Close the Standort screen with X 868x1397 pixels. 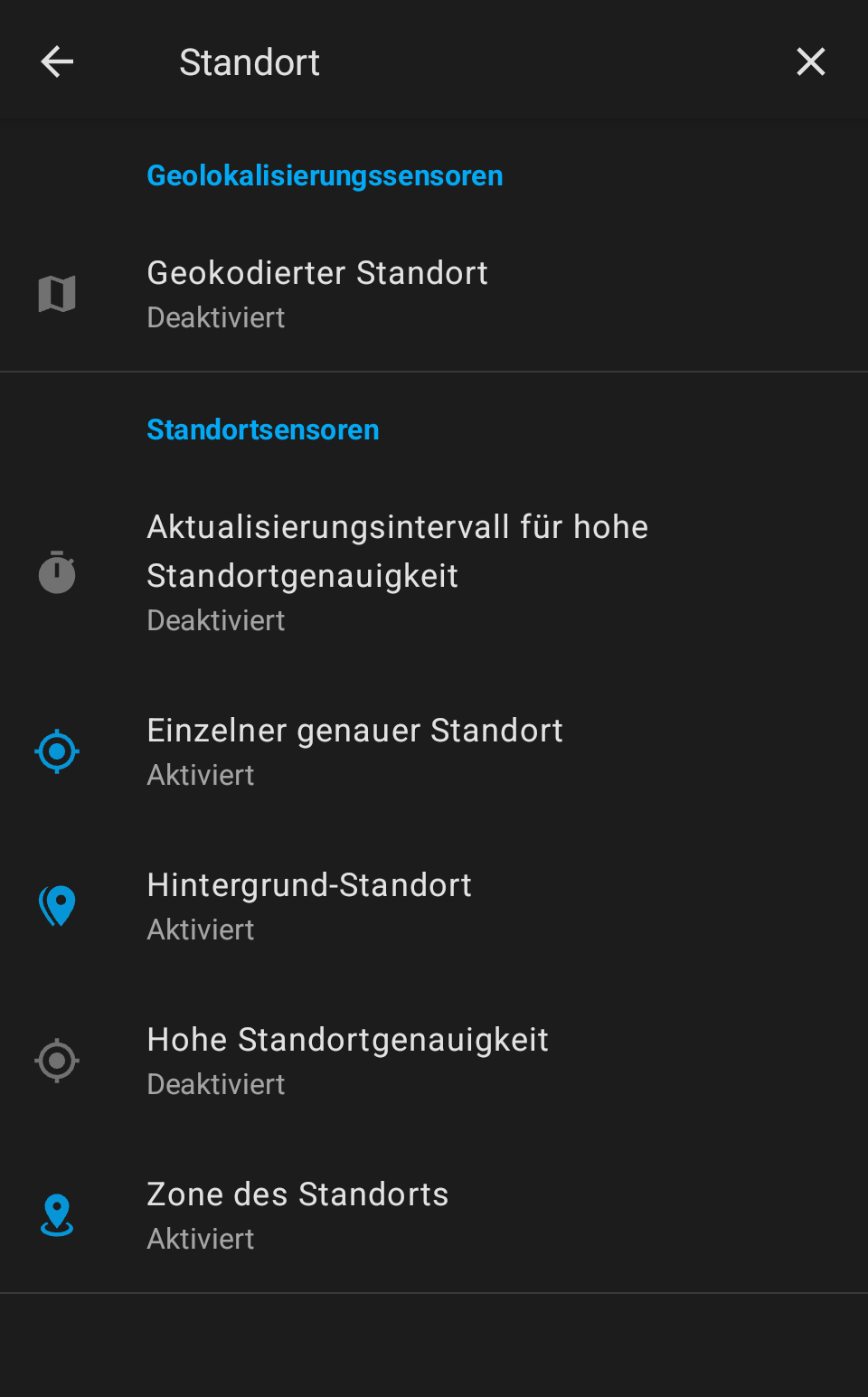[810, 62]
